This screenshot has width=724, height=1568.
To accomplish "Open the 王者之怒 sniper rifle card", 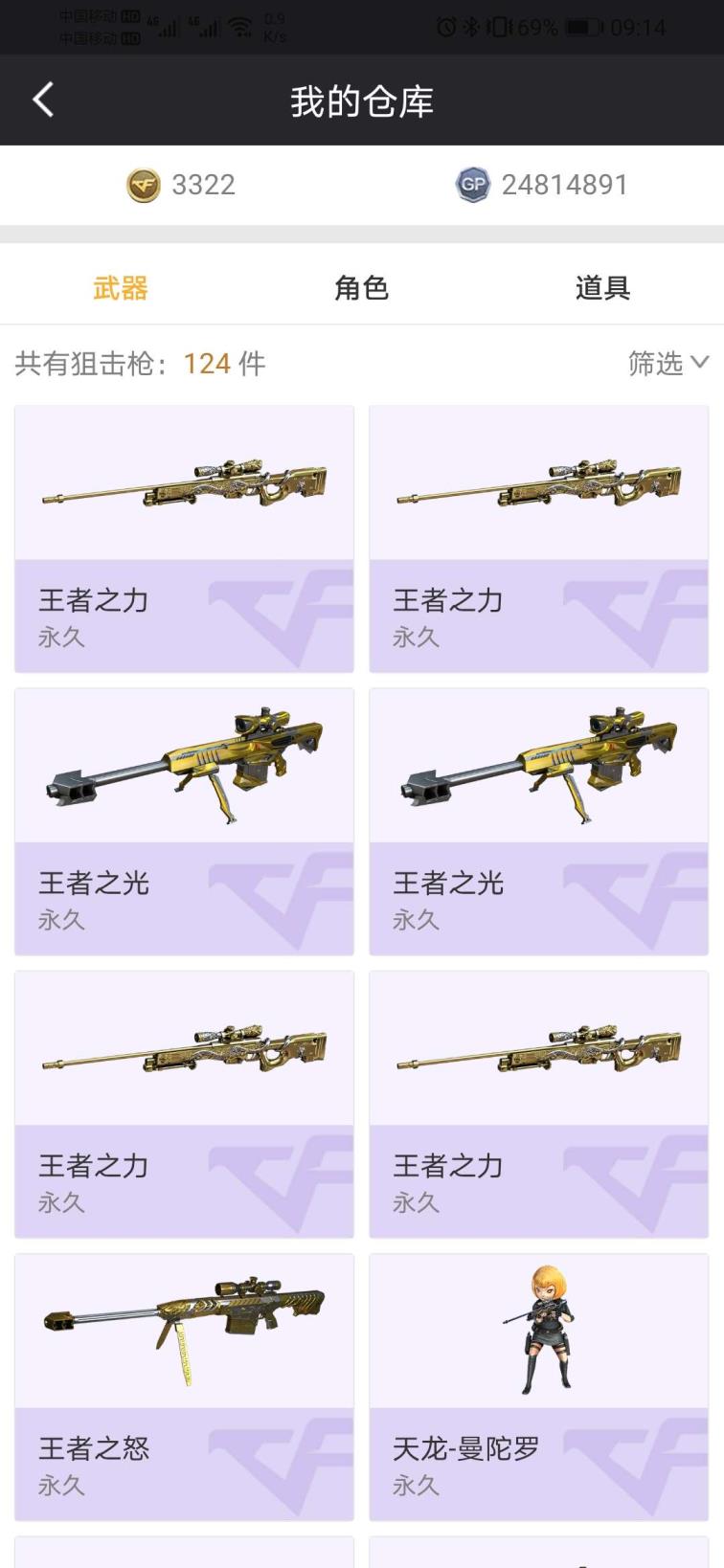I will (x=184, y=1386).
